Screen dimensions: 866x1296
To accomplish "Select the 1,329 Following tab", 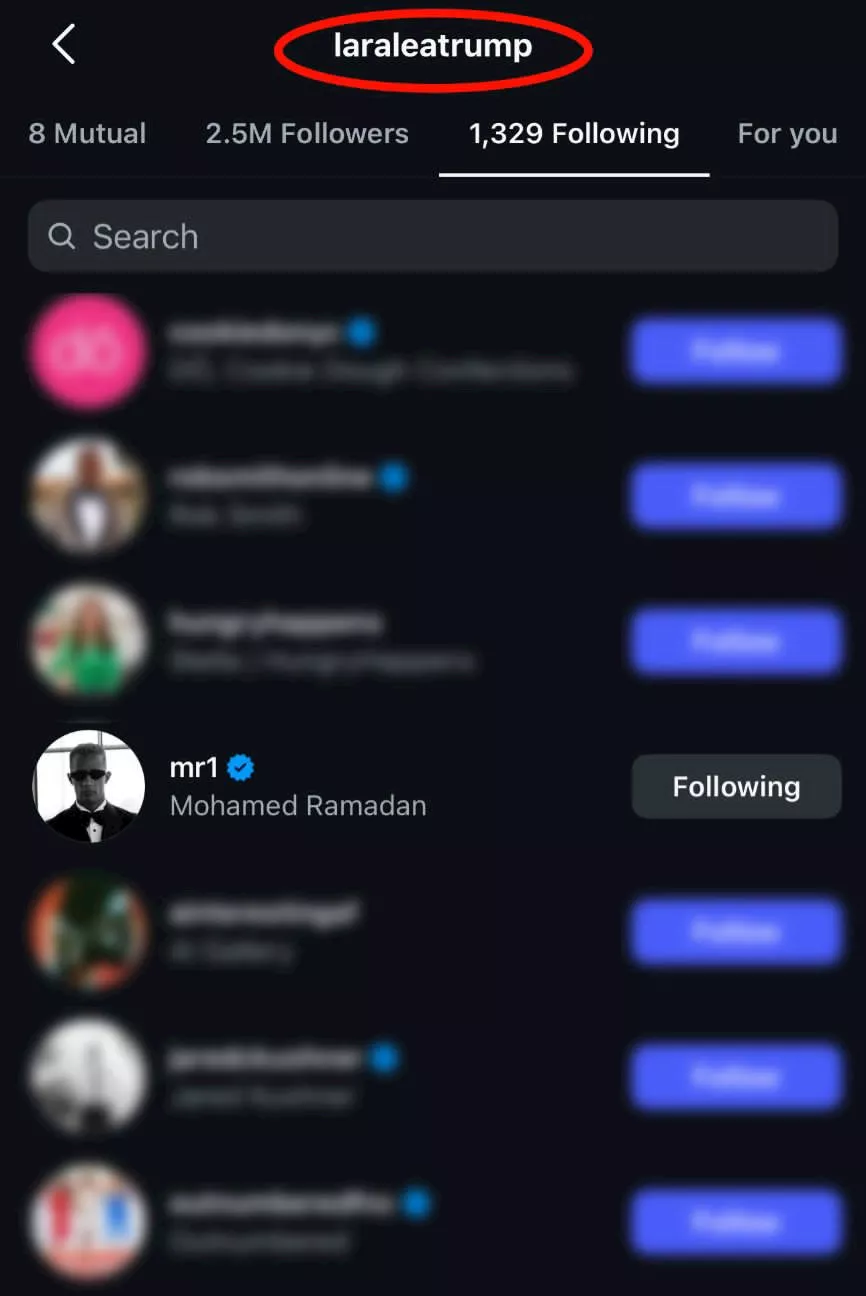I will (x=574, y=134).
